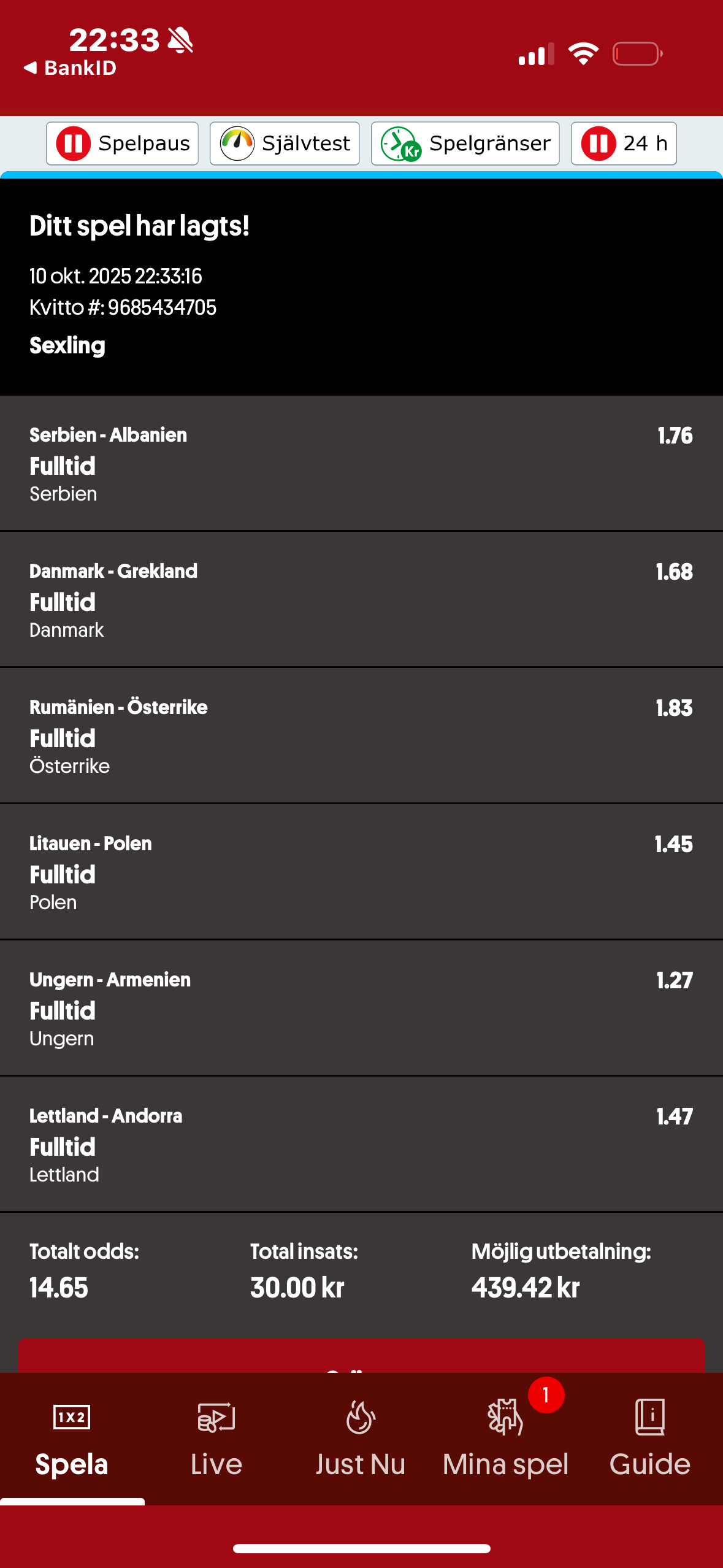
Task: Open Spelgränser settings
Action: [465, 144]
